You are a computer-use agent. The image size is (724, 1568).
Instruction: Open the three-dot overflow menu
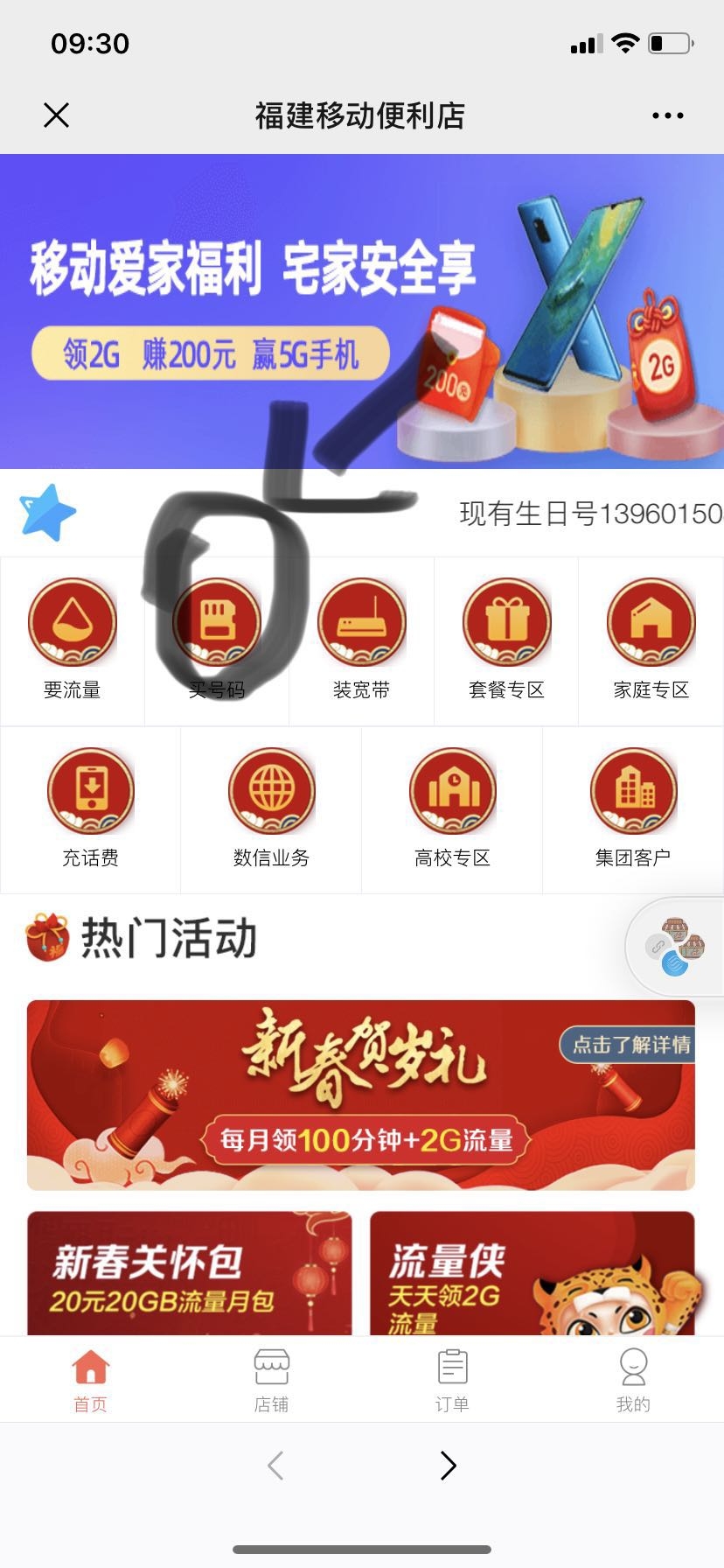667,115
